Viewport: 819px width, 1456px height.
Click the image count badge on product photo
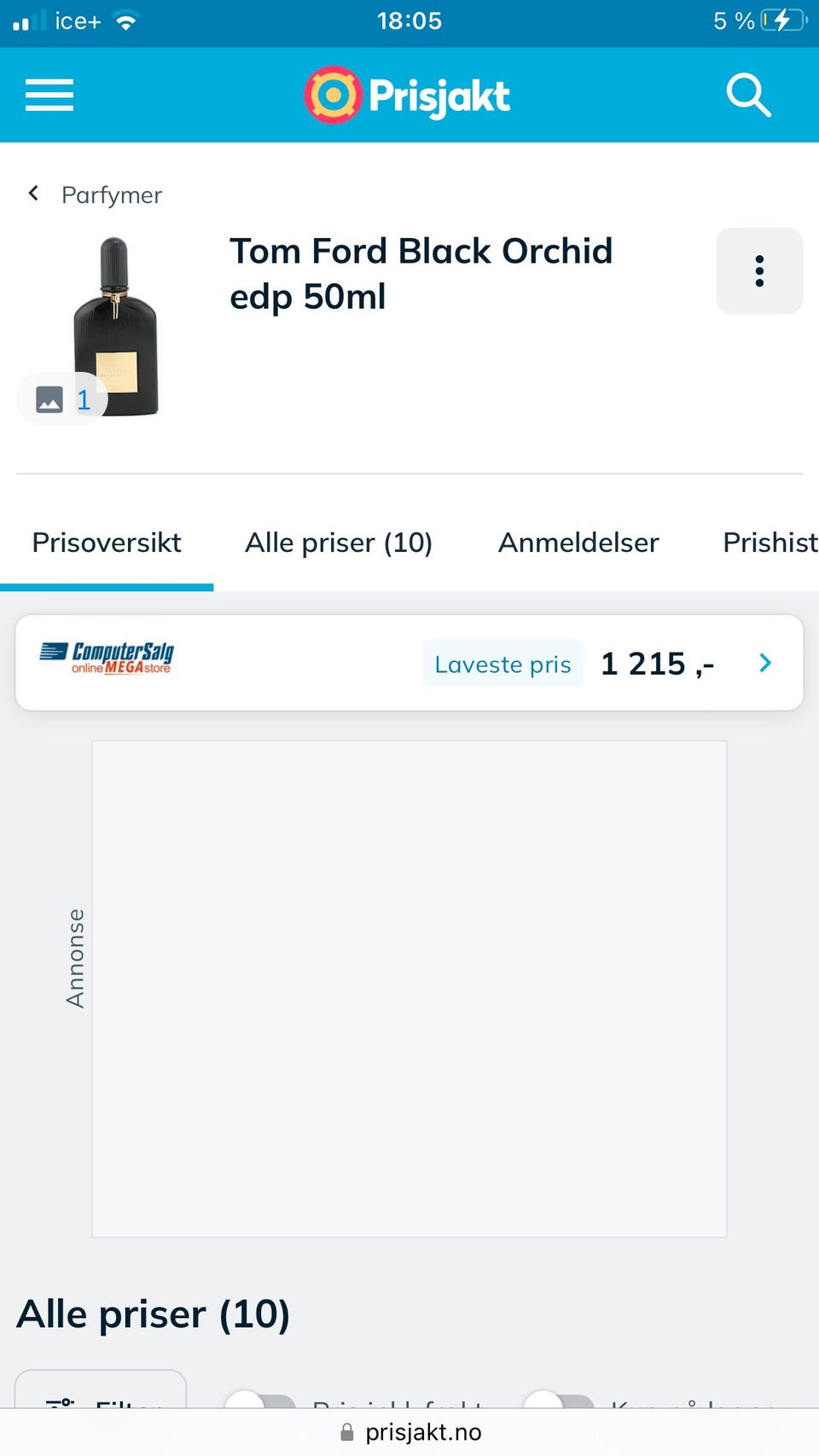pos(61,398)
